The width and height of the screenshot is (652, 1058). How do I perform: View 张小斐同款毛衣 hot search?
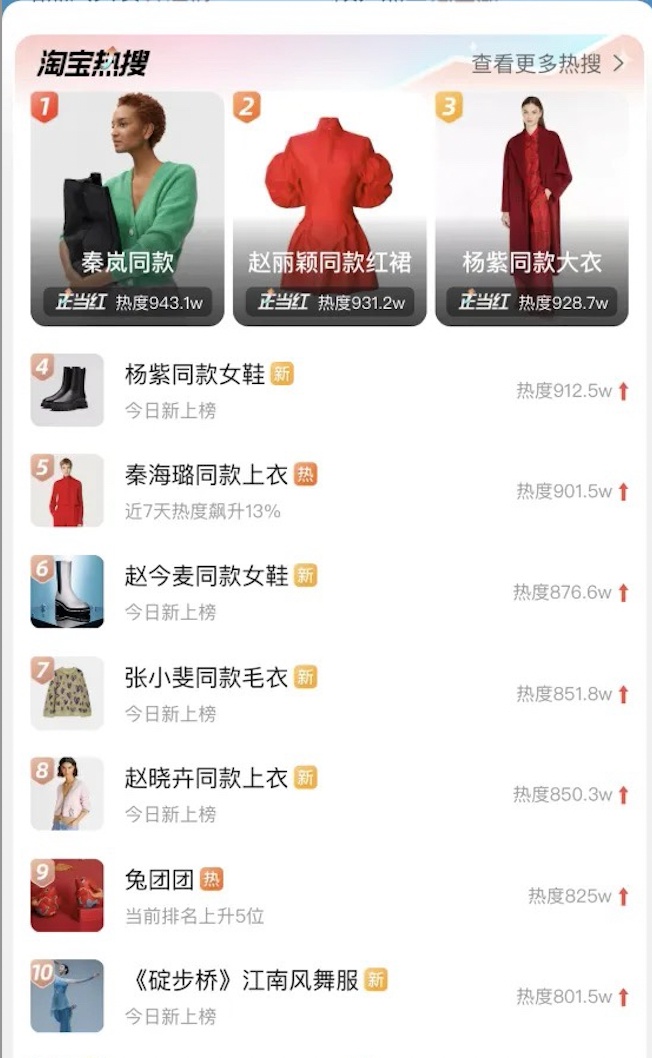tap(329, 693)
